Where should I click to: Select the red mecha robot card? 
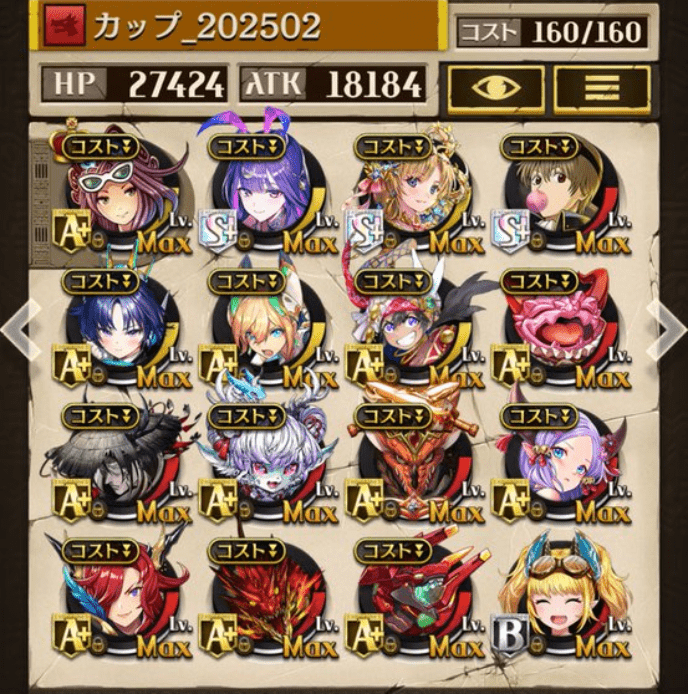click(x=410, y=598)
